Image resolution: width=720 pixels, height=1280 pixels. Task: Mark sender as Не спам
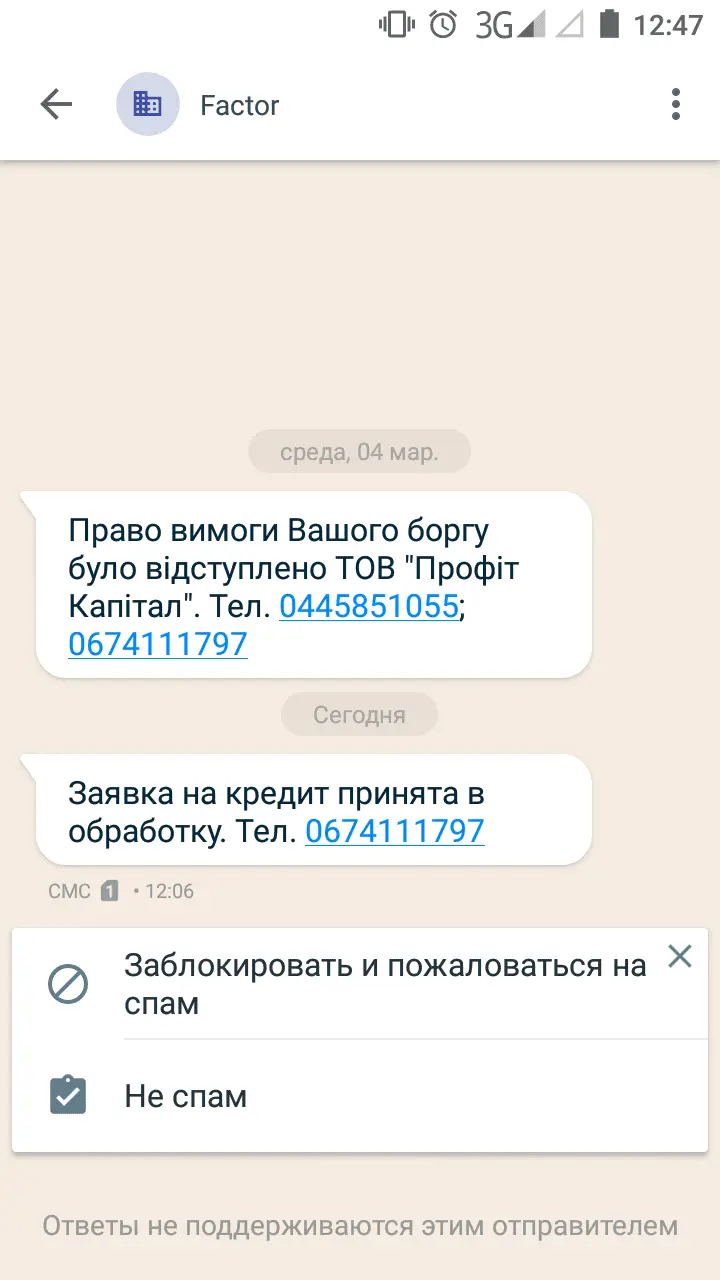point(186,1096)
